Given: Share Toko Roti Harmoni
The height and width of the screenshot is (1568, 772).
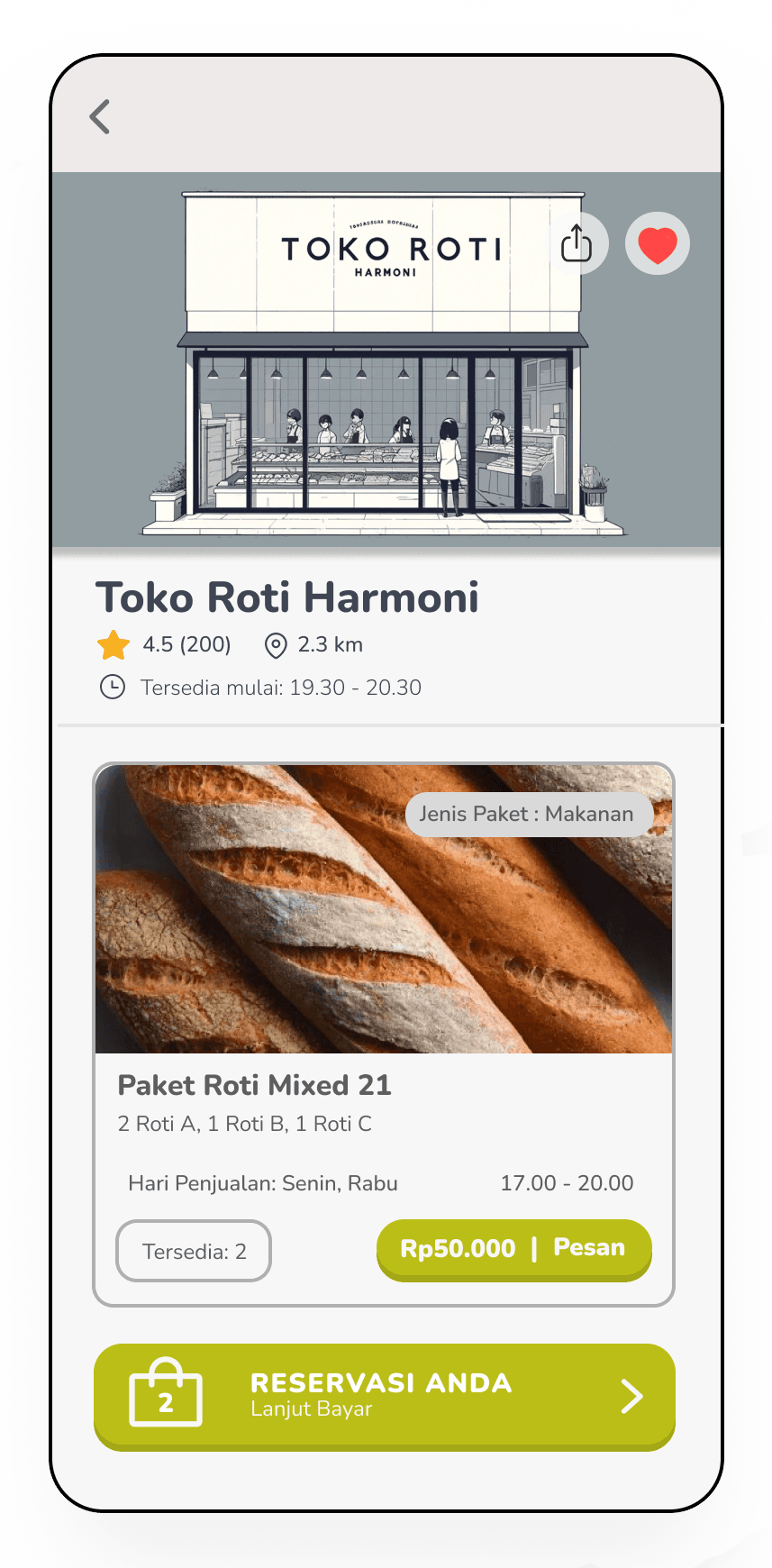Looking at the screenshot, I should (577, 243).
